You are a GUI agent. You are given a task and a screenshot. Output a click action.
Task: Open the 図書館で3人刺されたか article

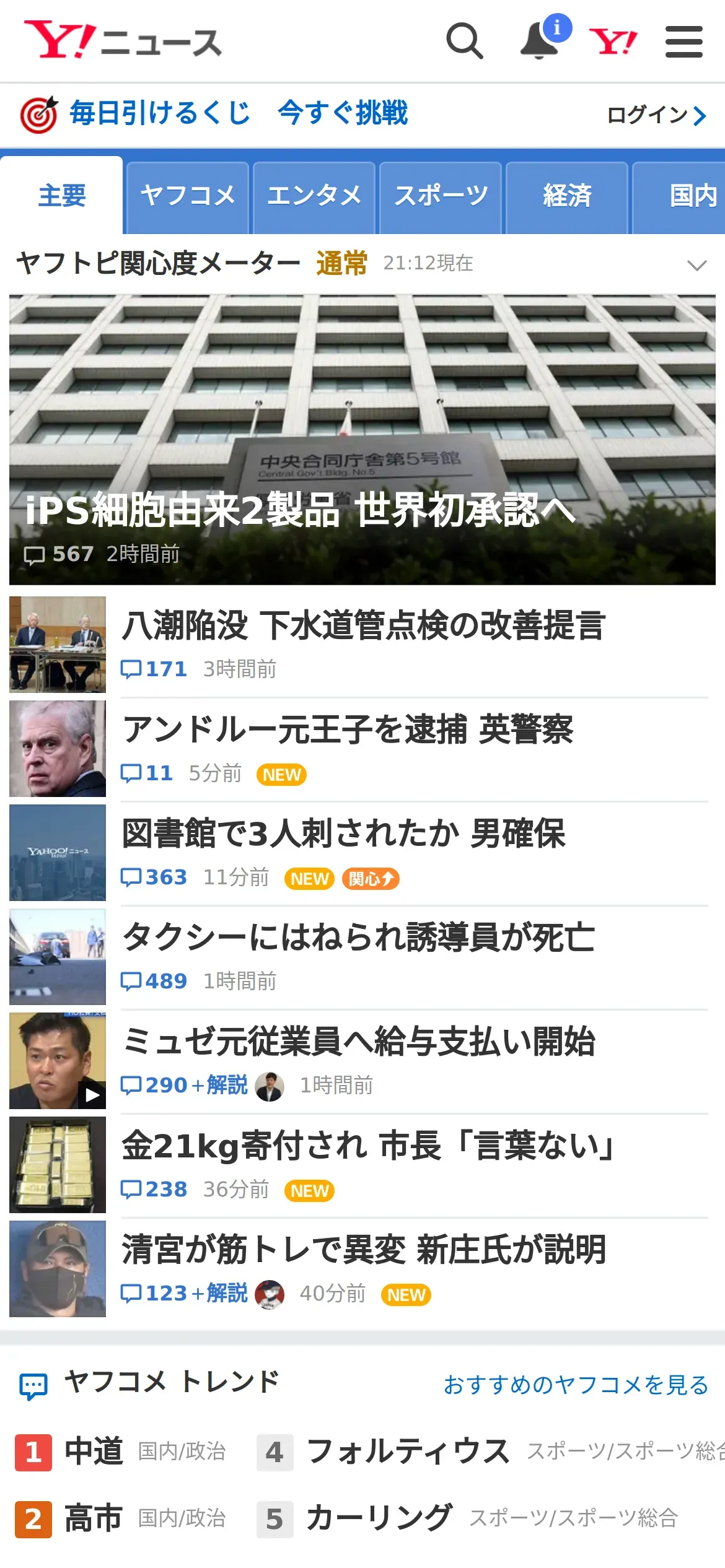pyautogui.click(x=343, y=834)
